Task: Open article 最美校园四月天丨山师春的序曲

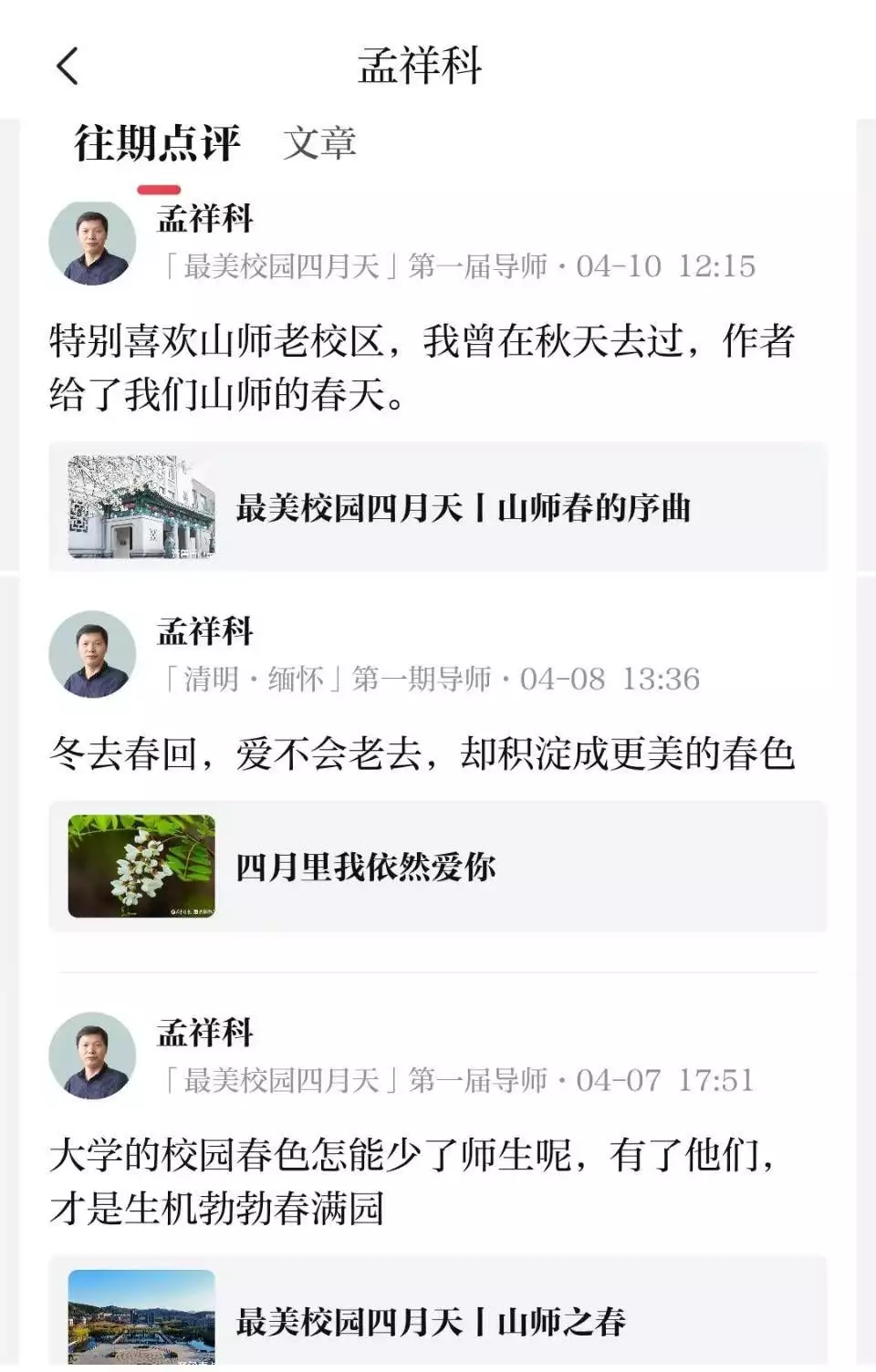Action: [438, 507]
